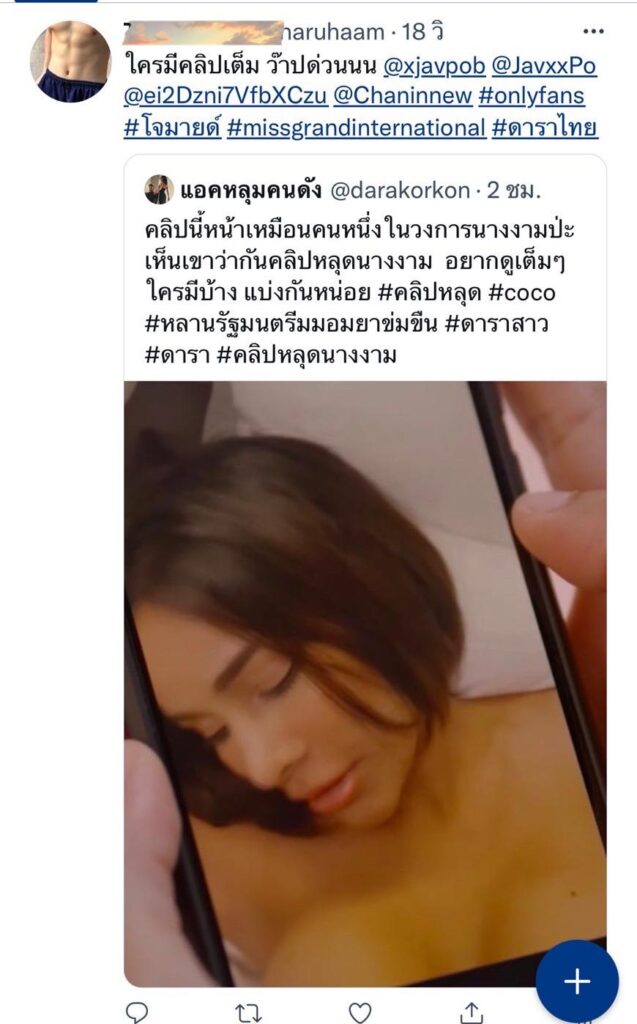Compose a new tweet with plus button
The image size is (637, 1024).
[577, 981]
